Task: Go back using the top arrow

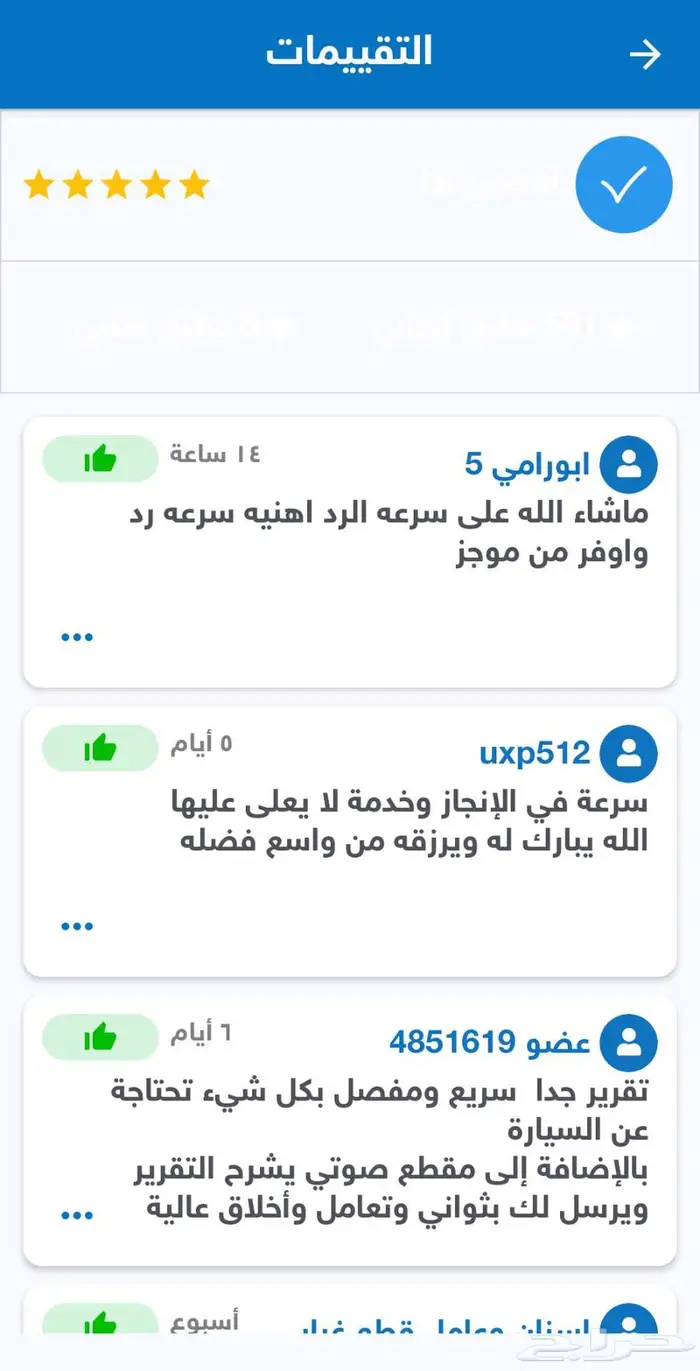Action: (x=645, y=55)
